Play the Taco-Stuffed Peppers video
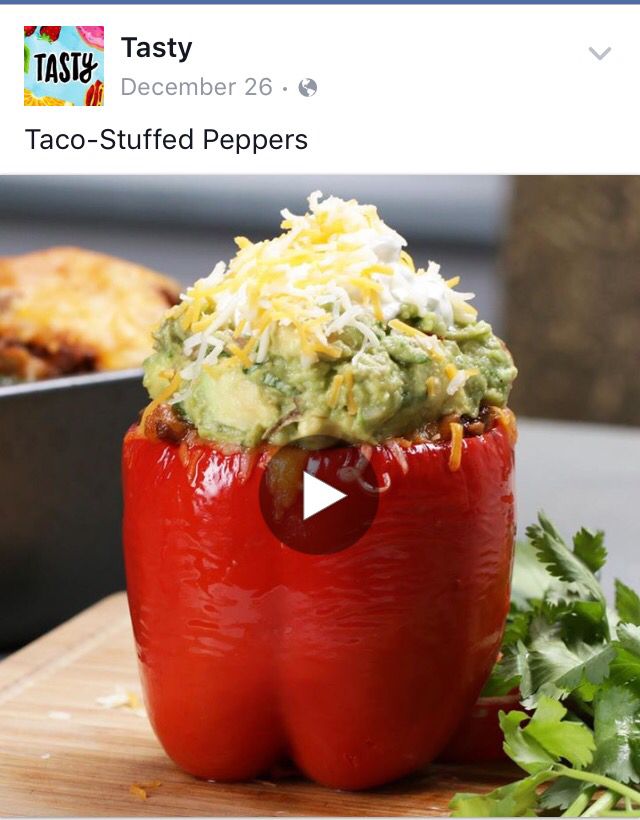Screen dimensions: 640x820 [319, 496]
